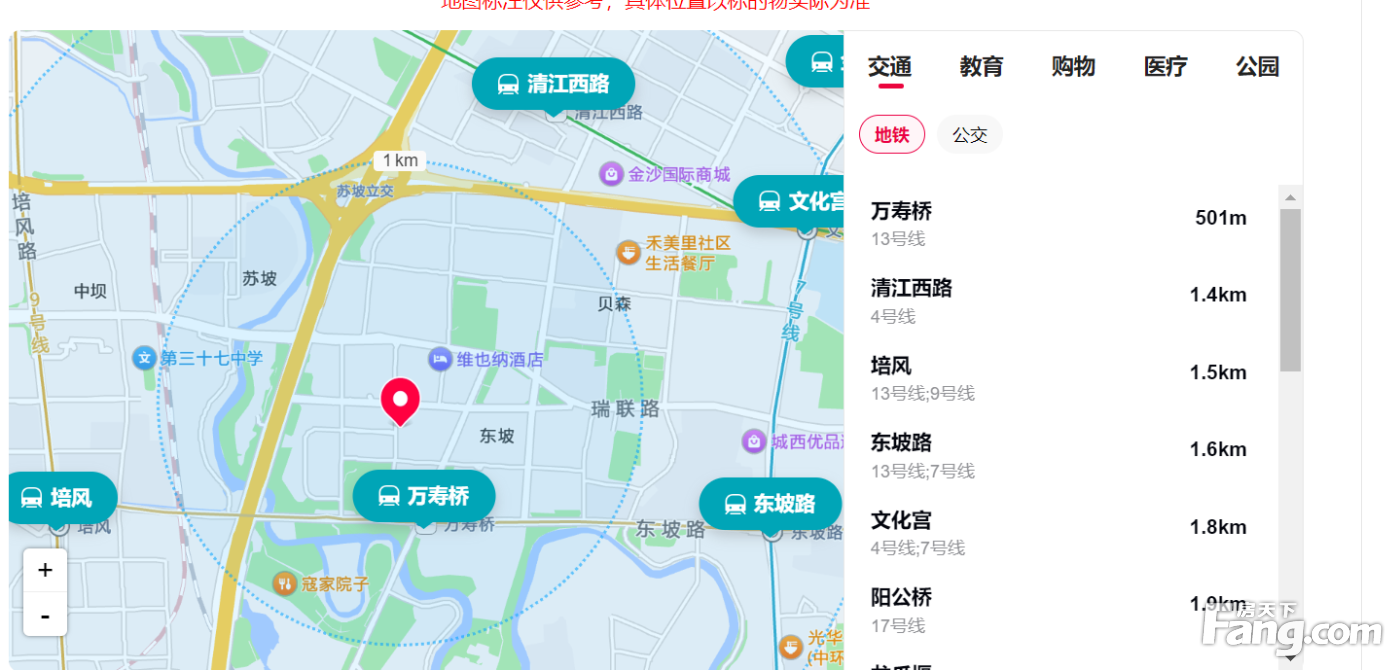Tap the 培风 map marker

pos(64,498)
